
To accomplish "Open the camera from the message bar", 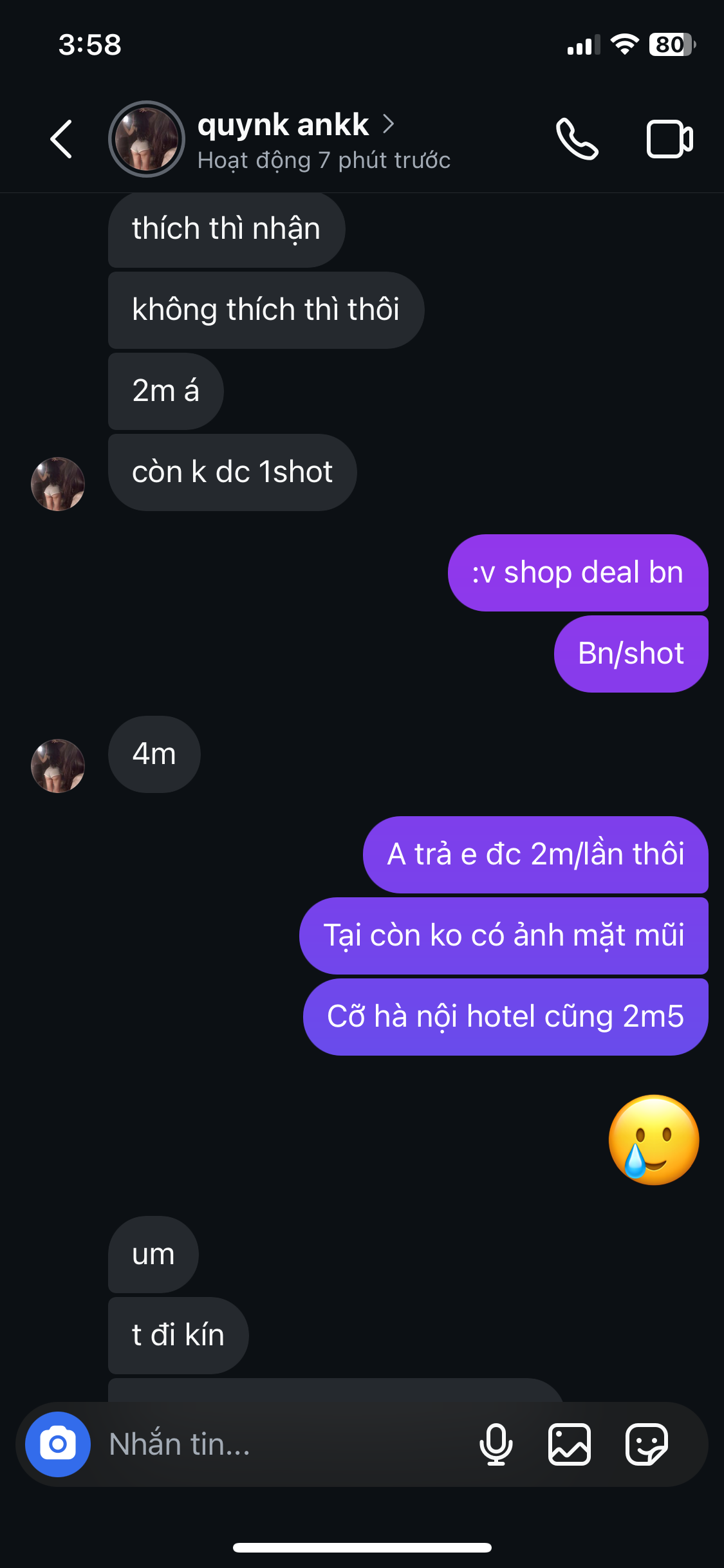I will point(58,1444).
